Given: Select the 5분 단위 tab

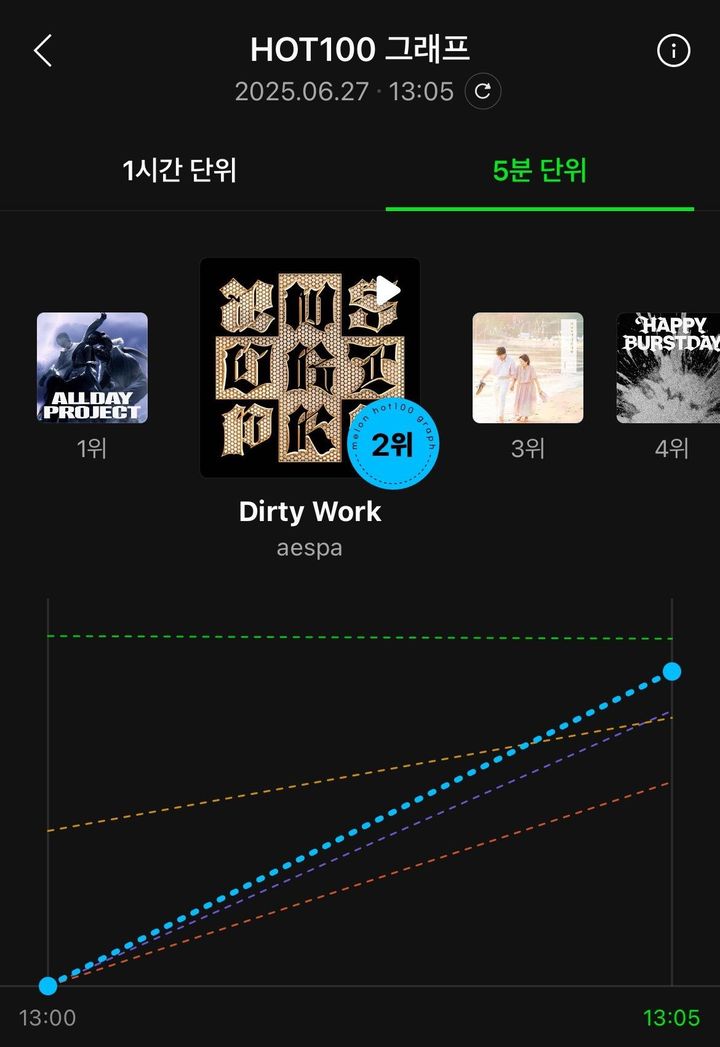Looking at the screenshot, I should click(539, 171).
